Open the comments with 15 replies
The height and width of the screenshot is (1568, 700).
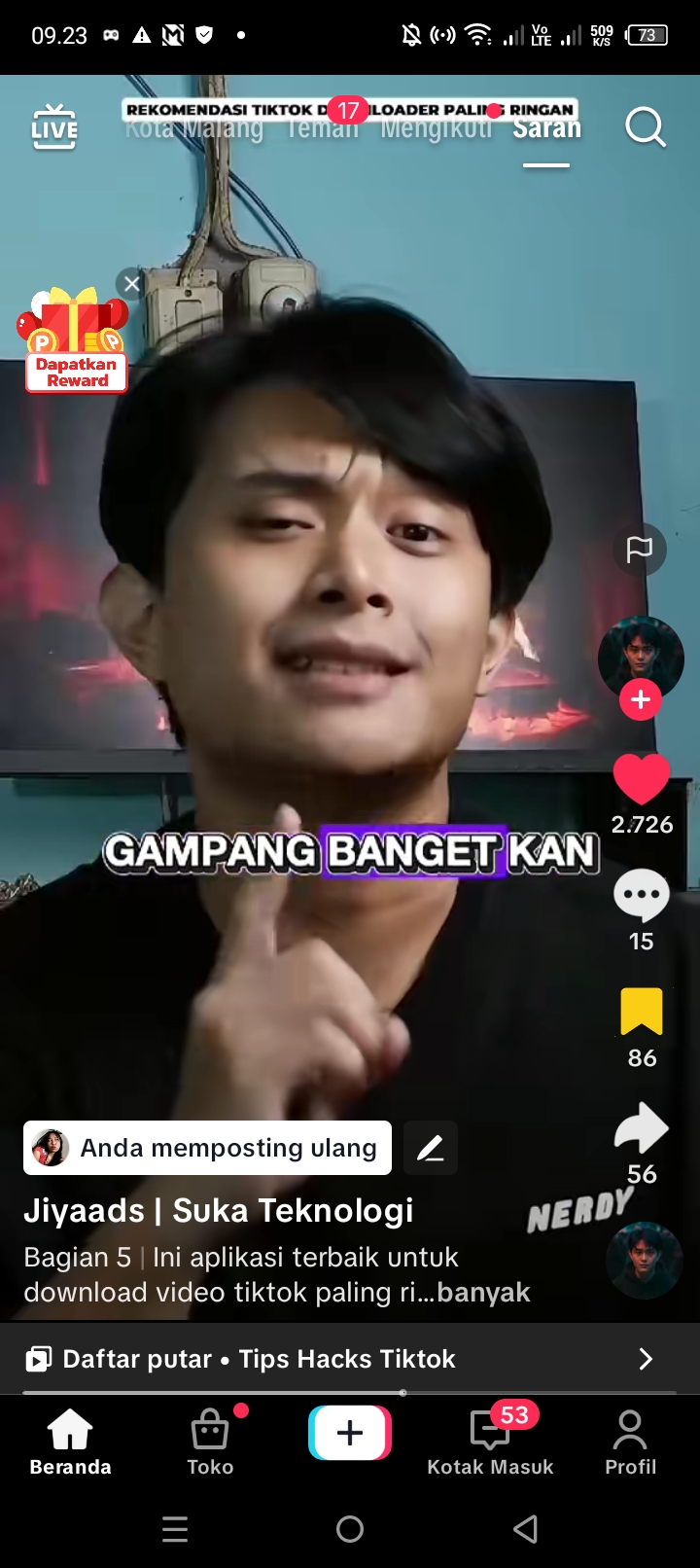pyautogui.click(x=642, y=897)
